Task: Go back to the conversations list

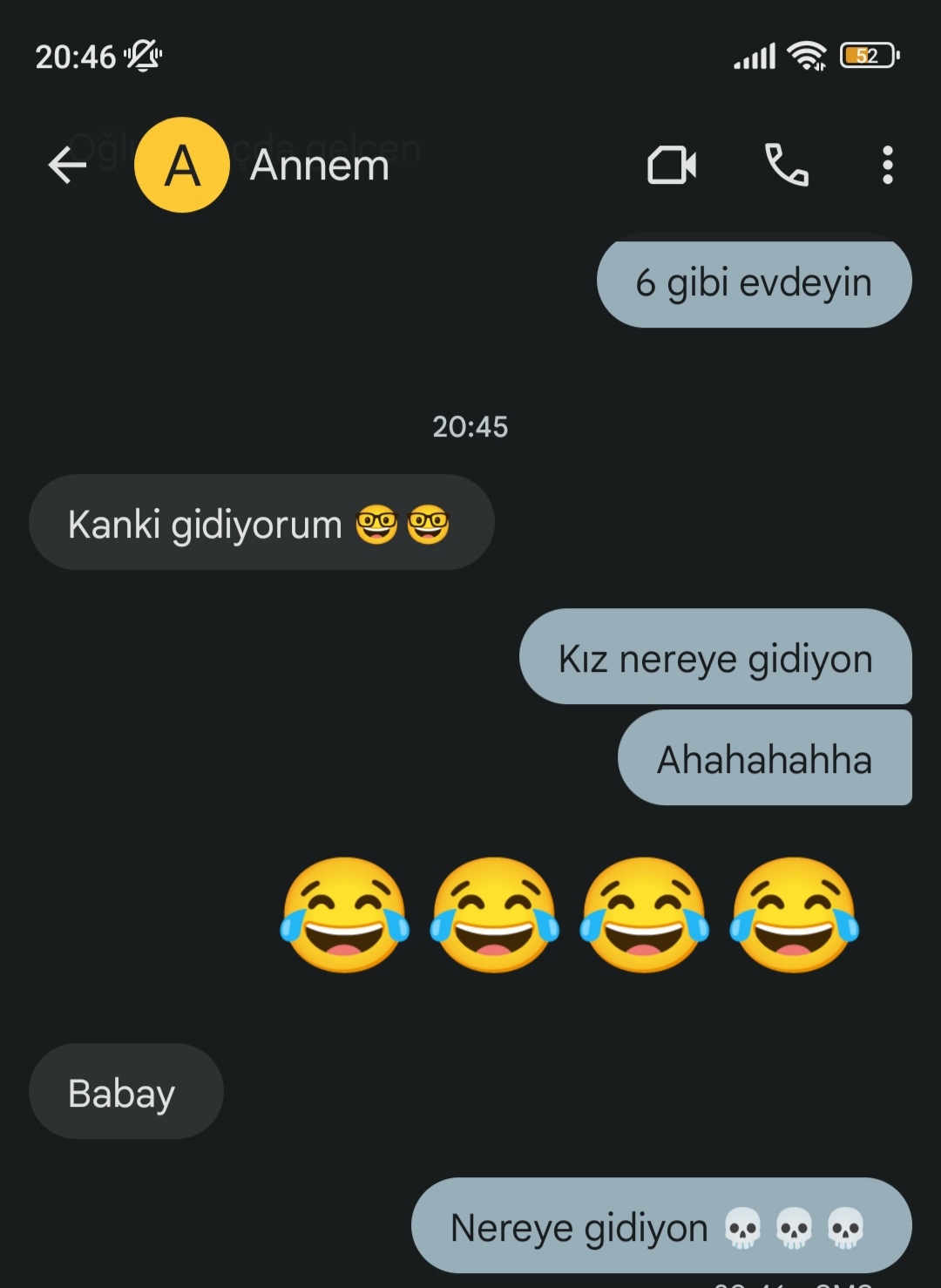Action: point(67,165)
